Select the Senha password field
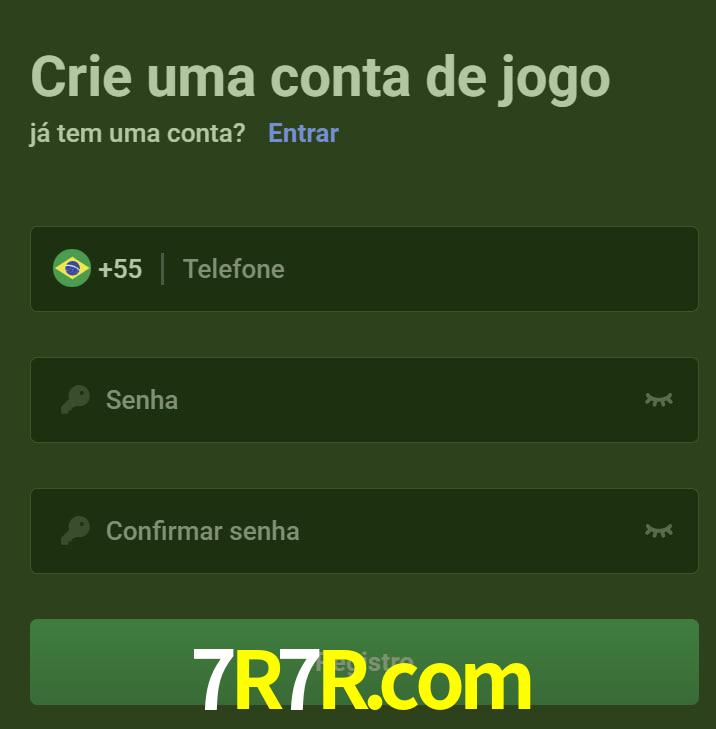Screen dimensions: 716x729 coord(360,400)
